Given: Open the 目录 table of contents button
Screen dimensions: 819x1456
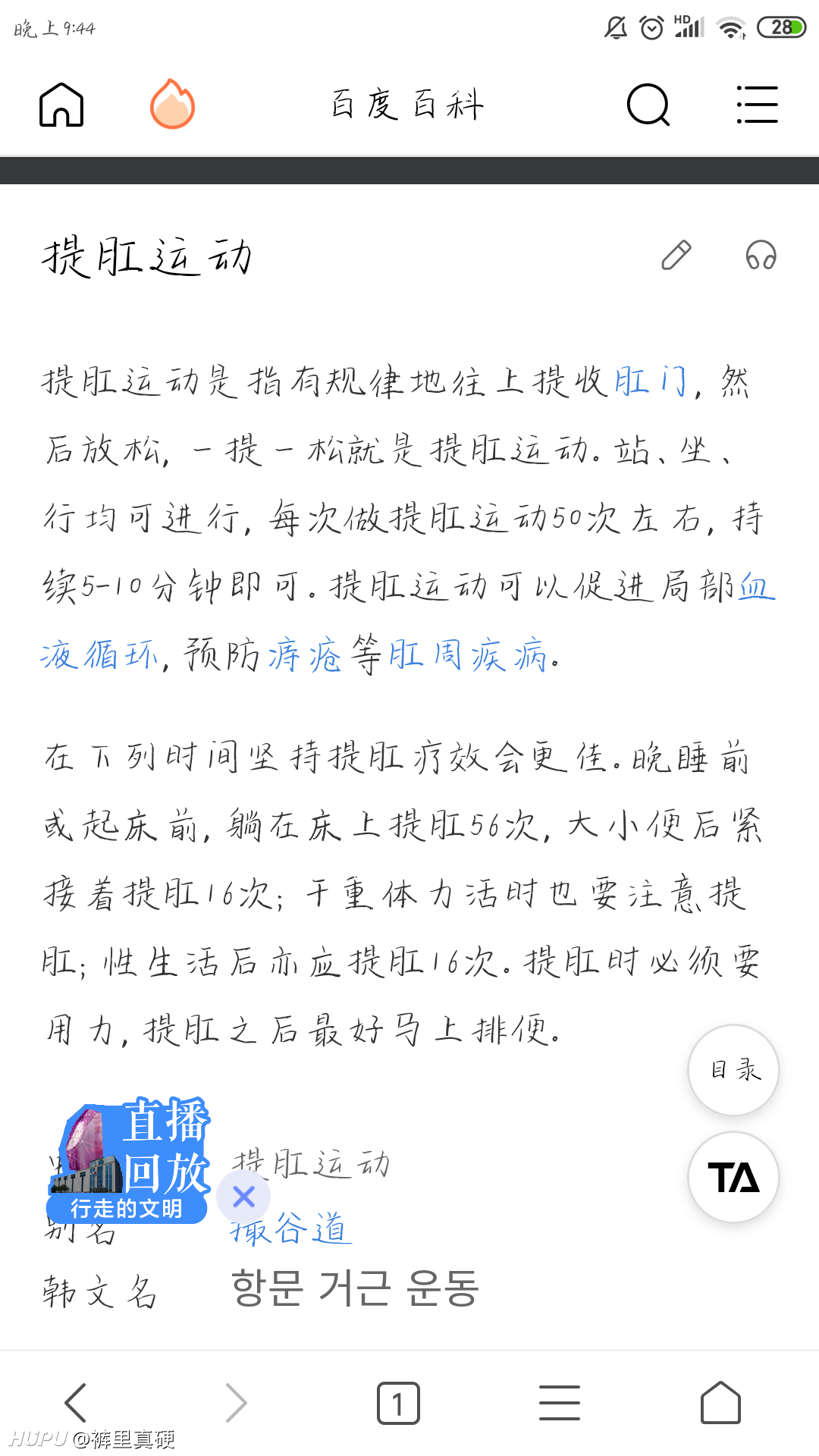Looking at the screenshot, I should (x=734, y=1070).
